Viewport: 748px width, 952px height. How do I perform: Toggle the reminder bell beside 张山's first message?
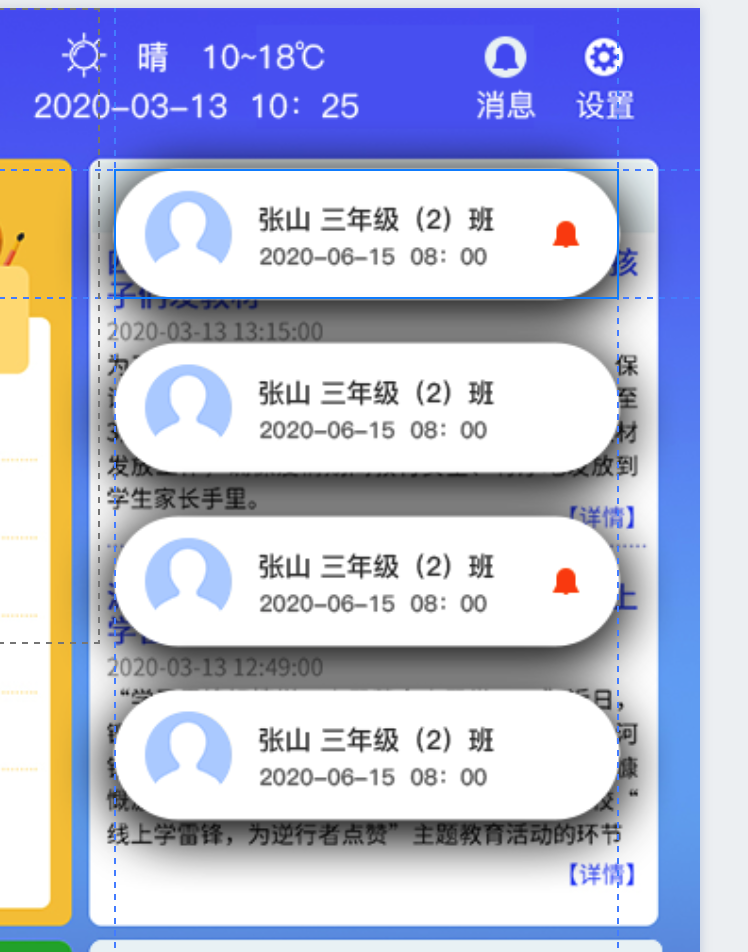click(x=568, y=232)
